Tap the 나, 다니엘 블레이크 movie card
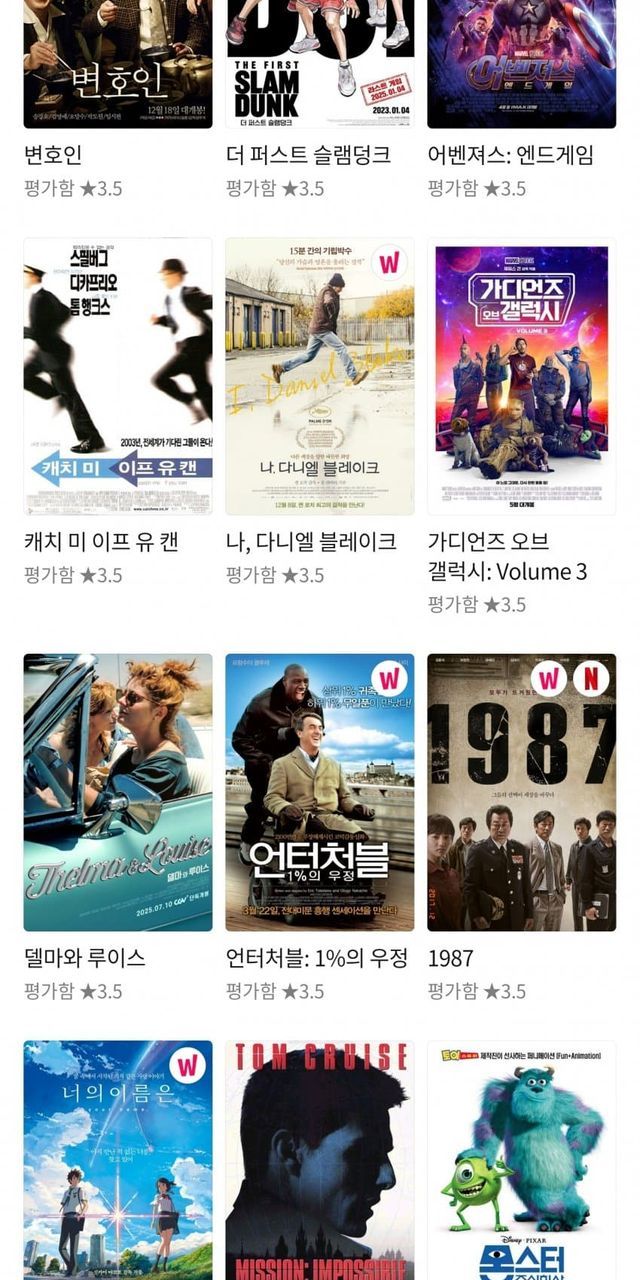The height and width of the screenshot is (1280, 640). pyautogui.click(x=320, y=376)
